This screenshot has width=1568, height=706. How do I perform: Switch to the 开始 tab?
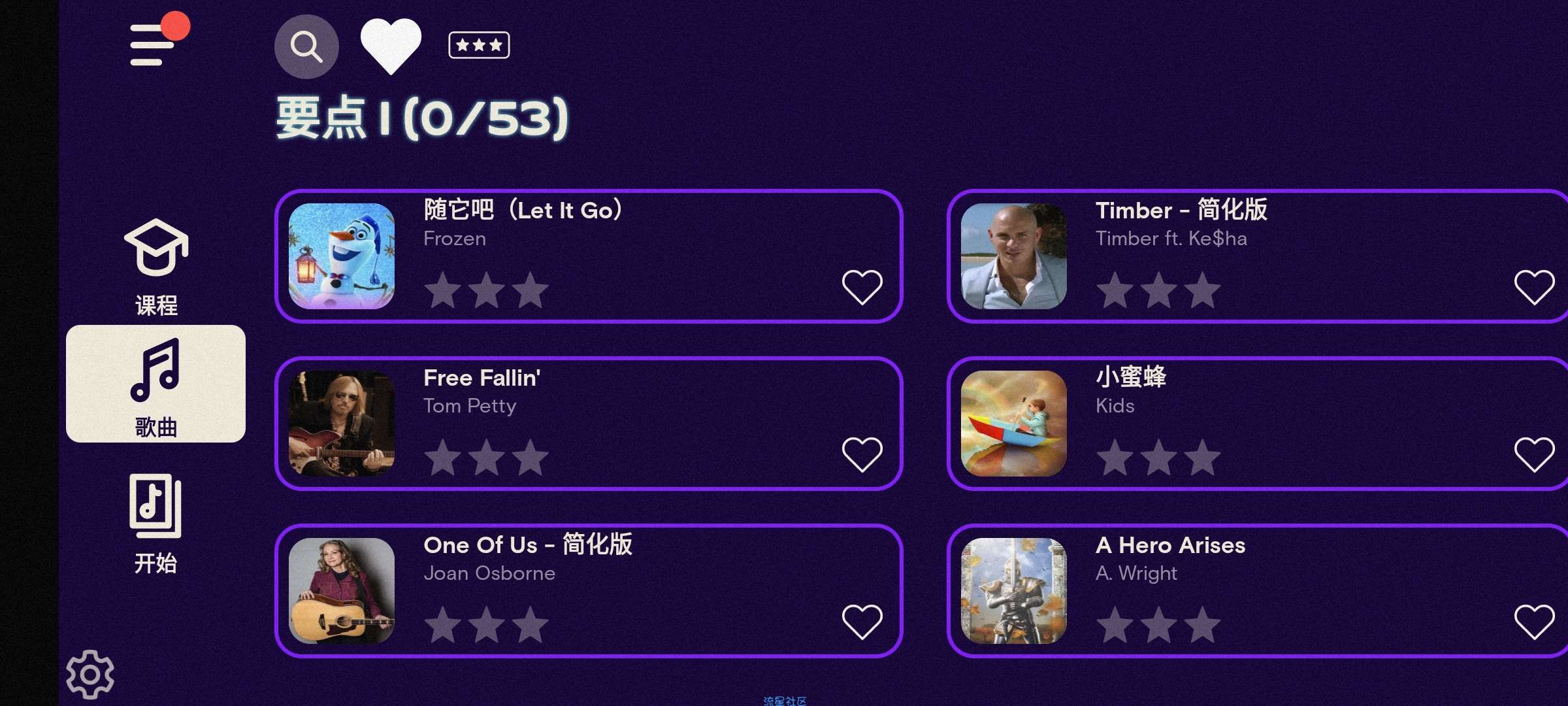click(x=155, y=523)
